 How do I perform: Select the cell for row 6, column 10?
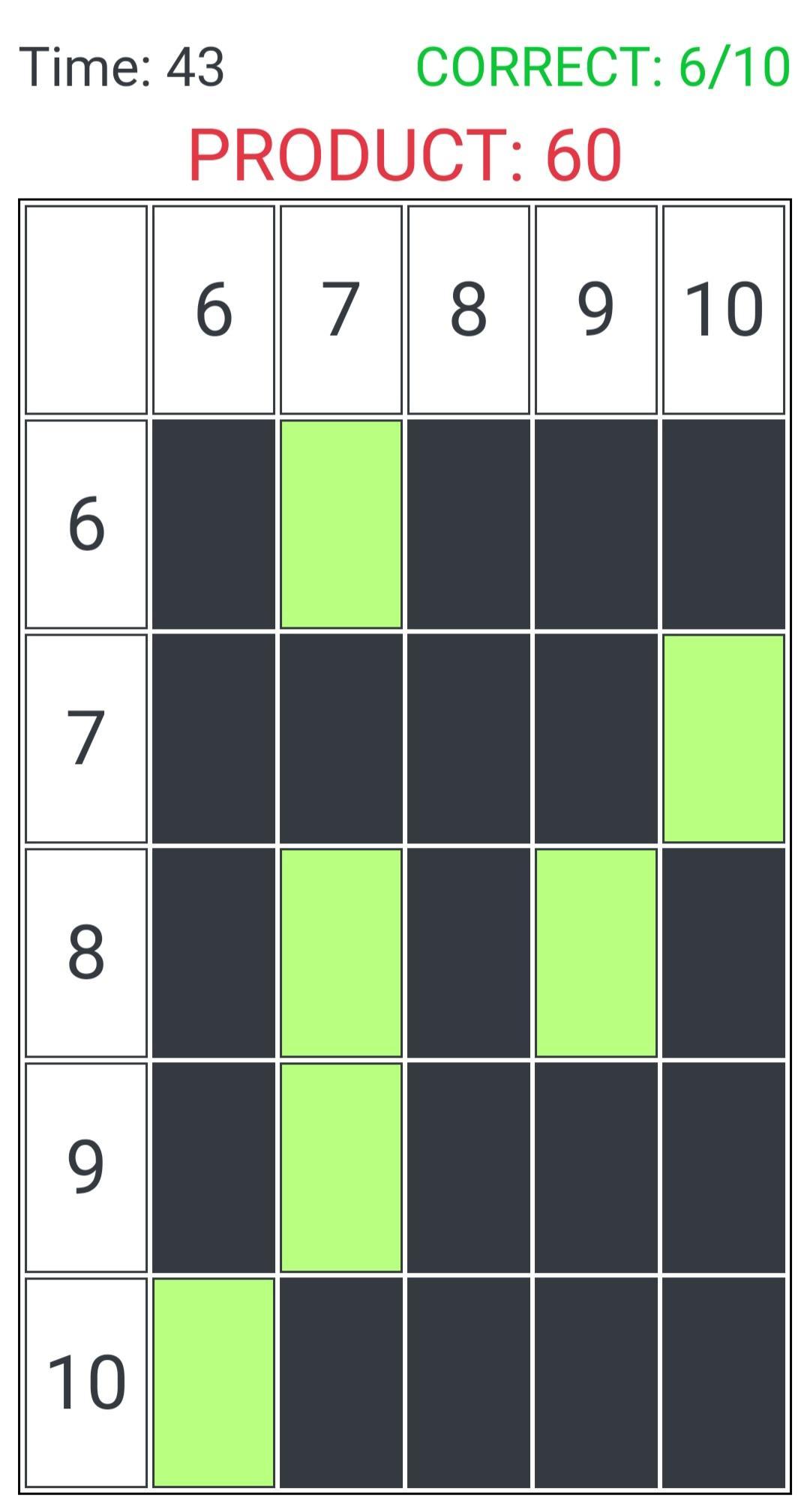point(723,524)
